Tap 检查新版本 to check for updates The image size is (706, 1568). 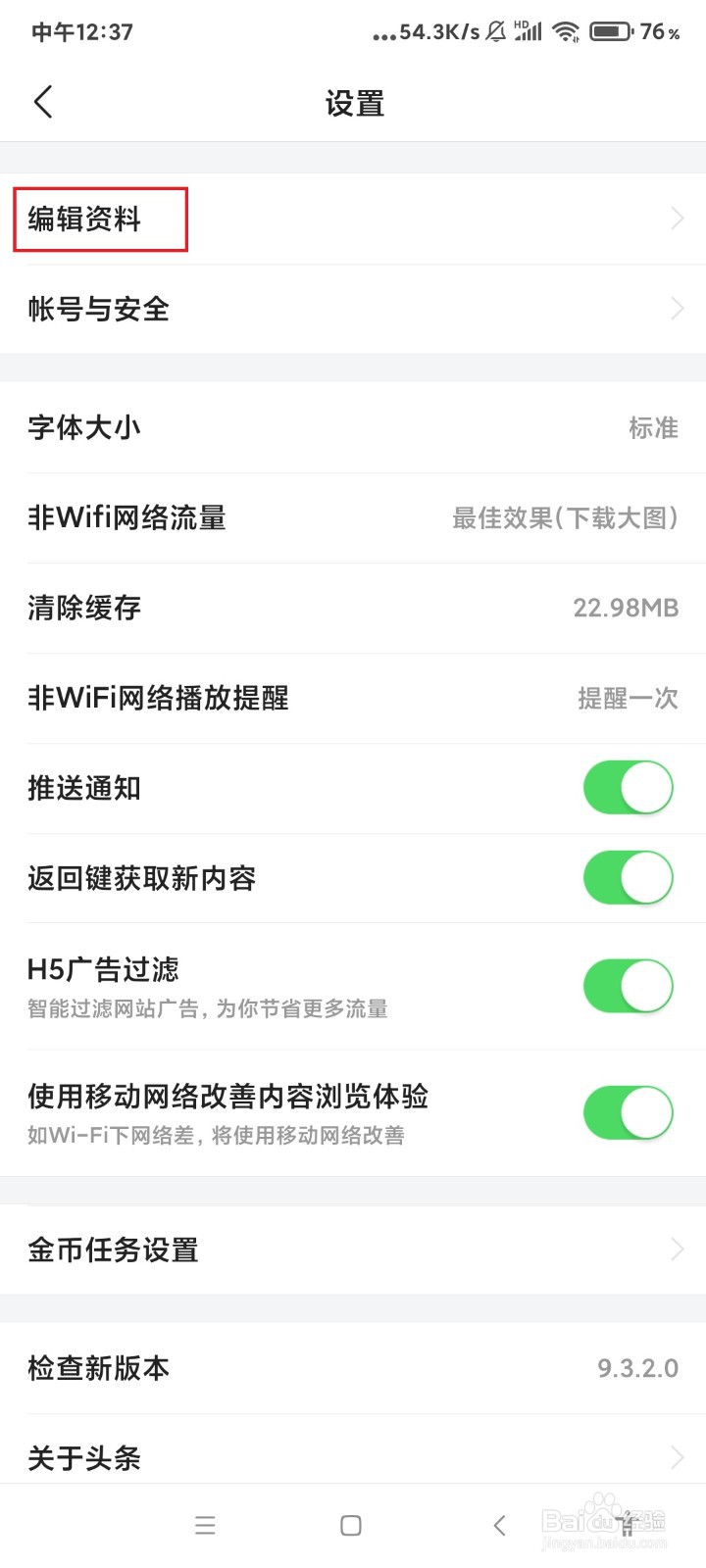[x=353, y=1368]
